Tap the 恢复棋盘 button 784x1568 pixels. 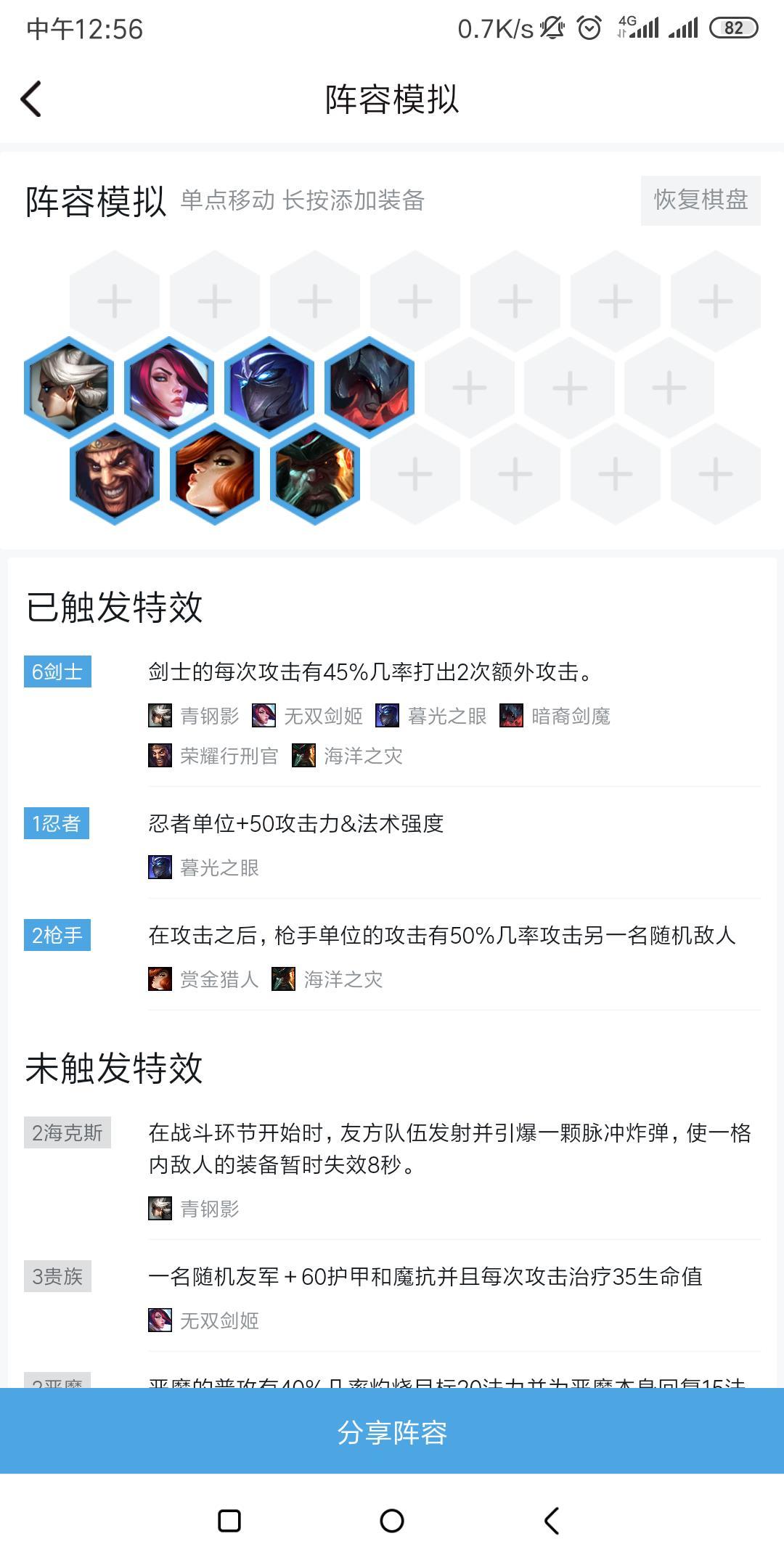pos(700,200)
